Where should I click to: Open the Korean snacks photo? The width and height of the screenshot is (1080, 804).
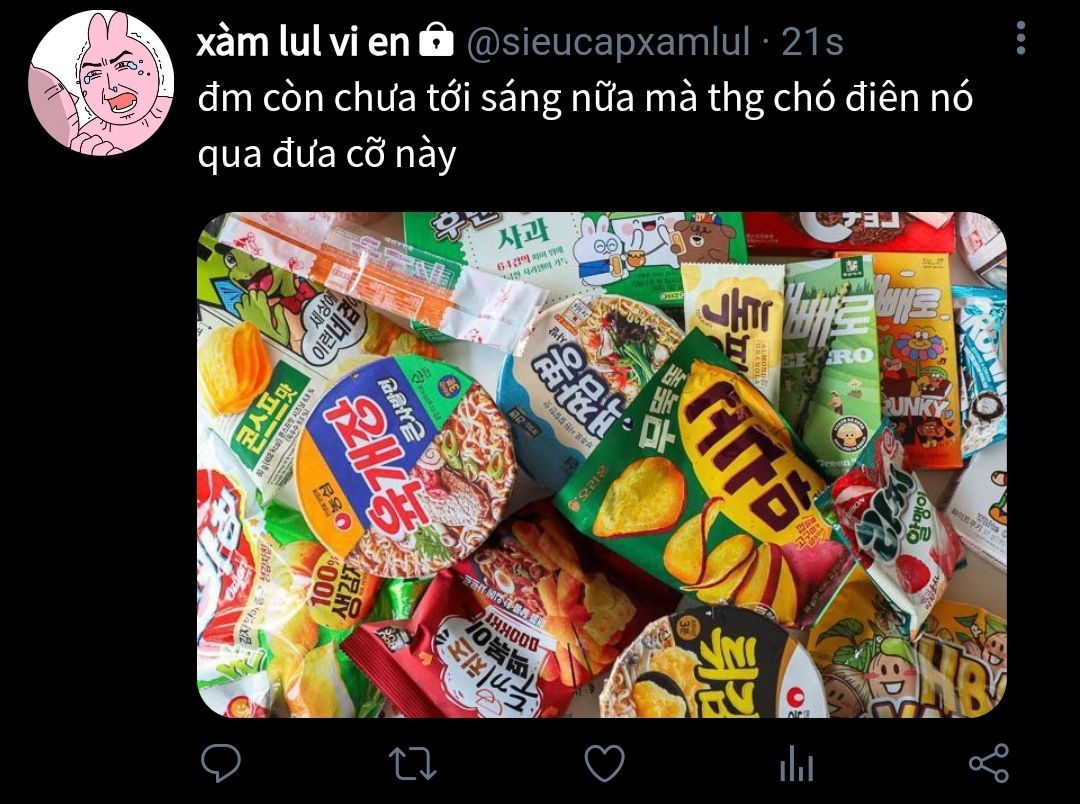pos(602,465)
